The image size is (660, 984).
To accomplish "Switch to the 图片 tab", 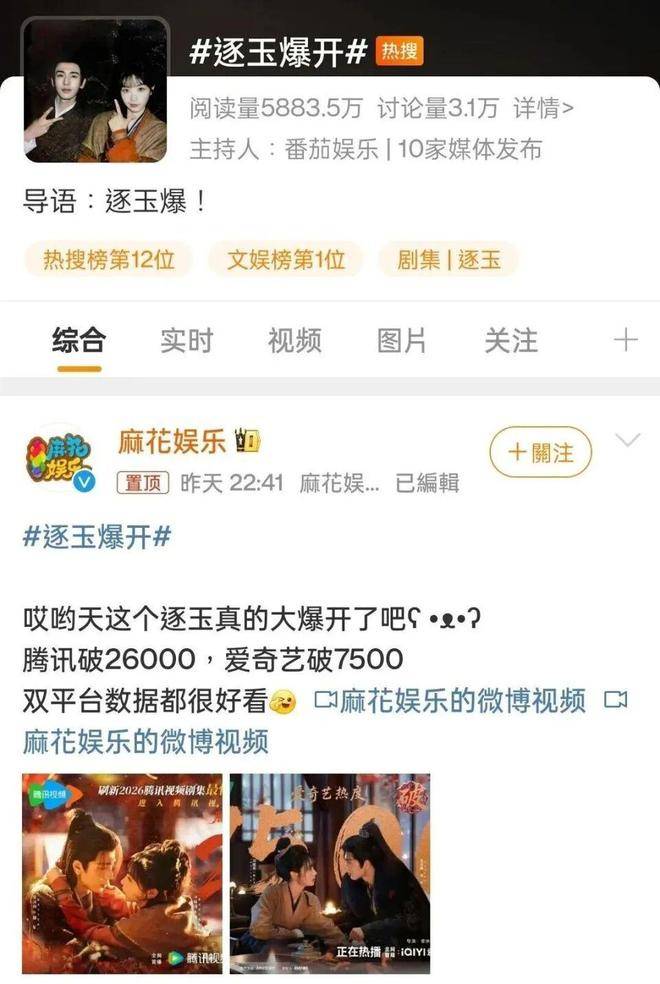I will [402, 340].
